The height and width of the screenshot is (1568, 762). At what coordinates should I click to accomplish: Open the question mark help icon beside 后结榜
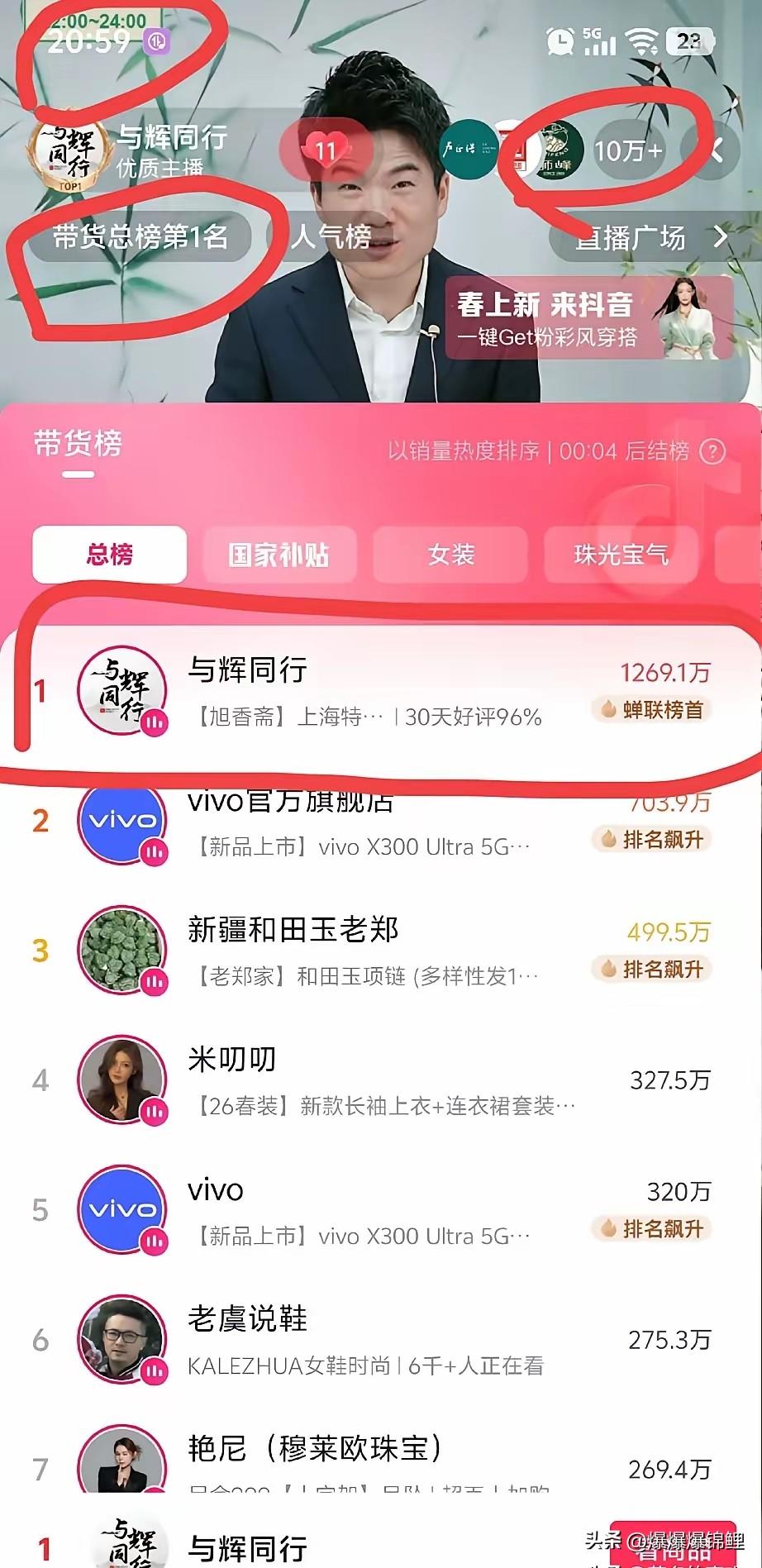712,453
